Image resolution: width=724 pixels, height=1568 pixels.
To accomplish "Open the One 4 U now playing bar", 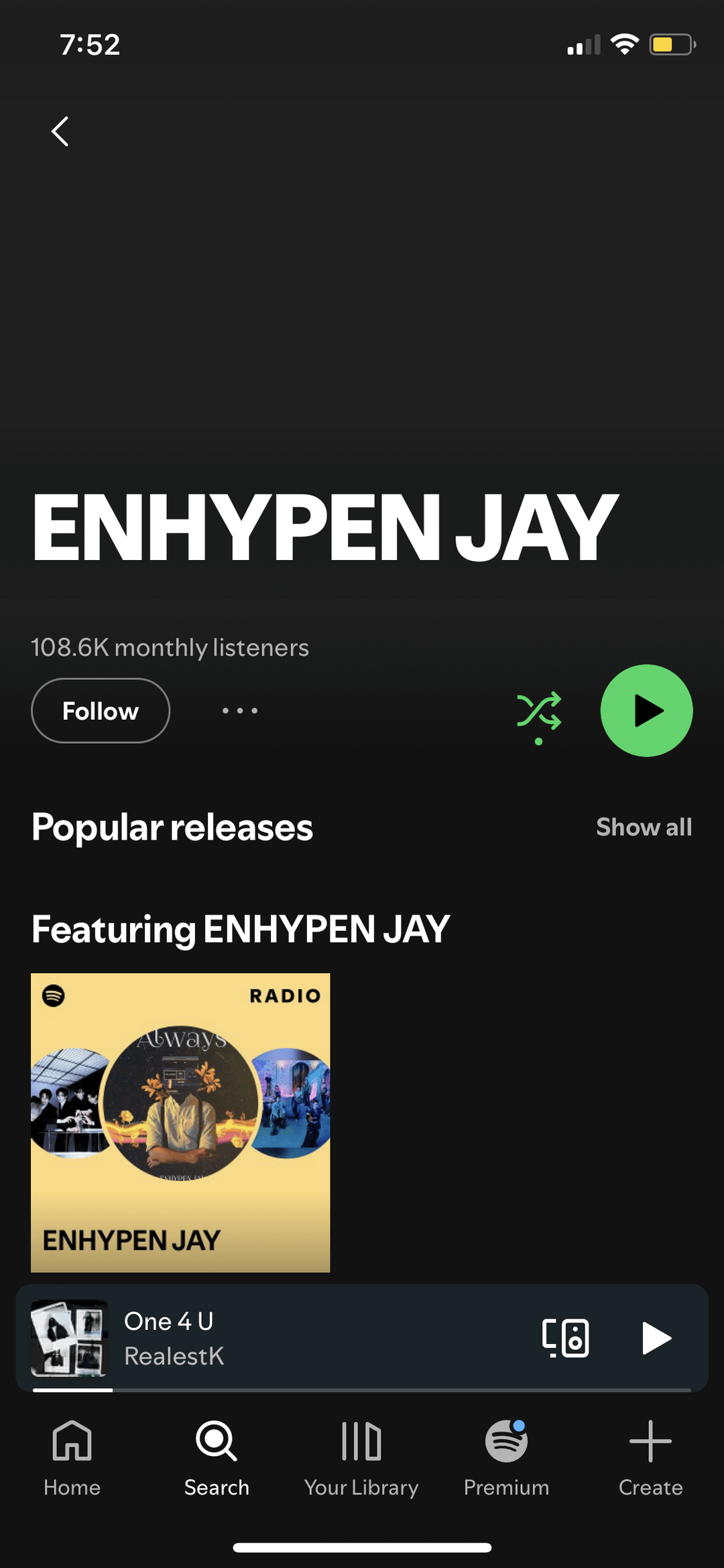I will [x=302, y=1338].
